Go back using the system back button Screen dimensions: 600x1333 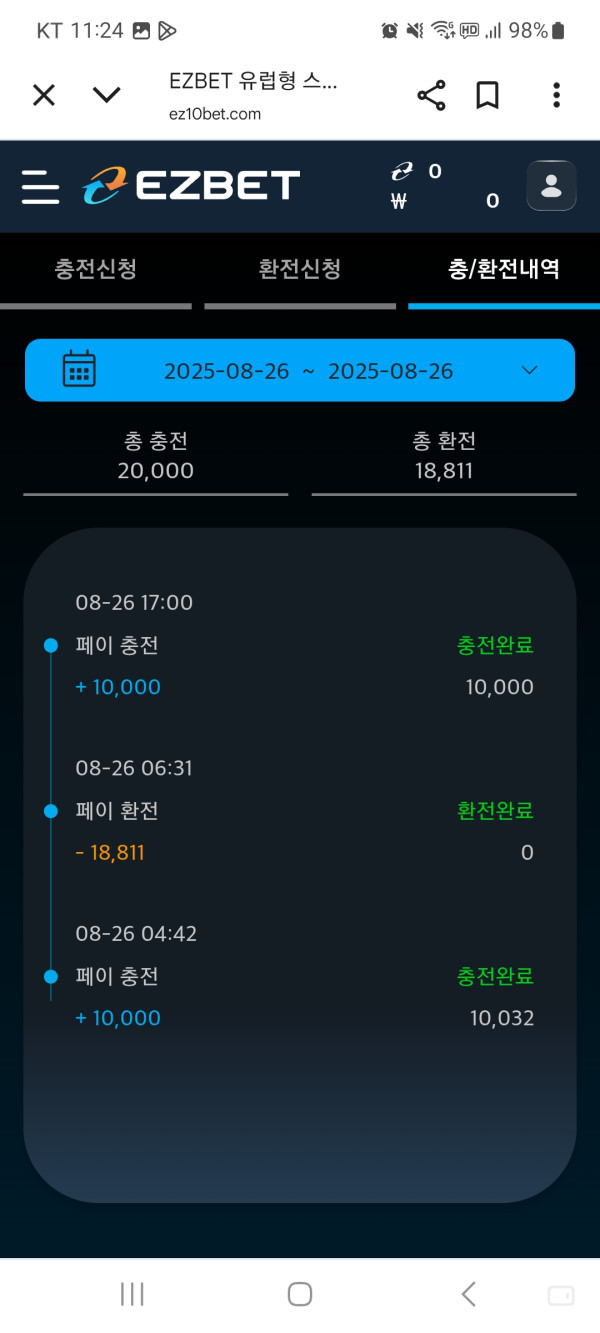click(468, 1294)
